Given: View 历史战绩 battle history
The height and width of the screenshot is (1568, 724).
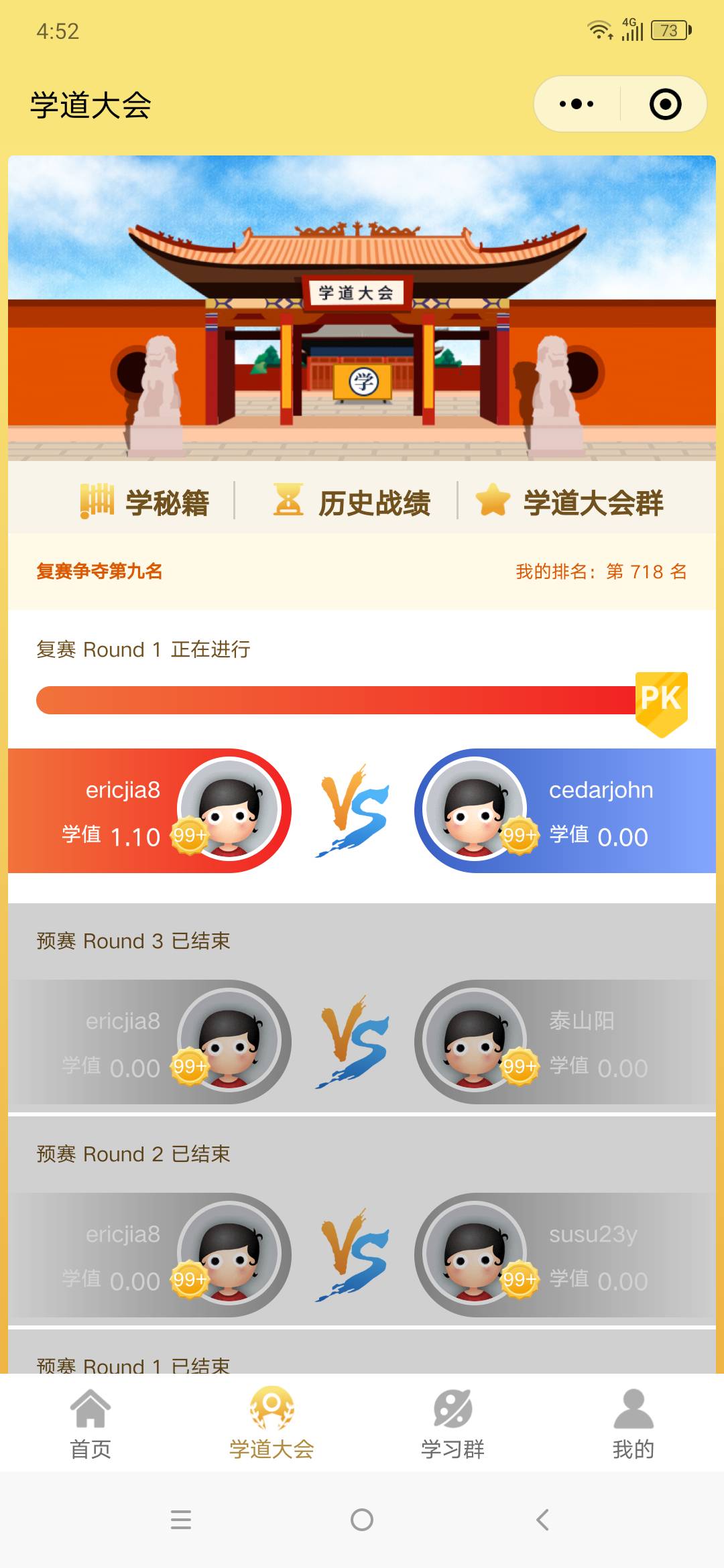Looking at the screenshot, I should tap(353, 503).
